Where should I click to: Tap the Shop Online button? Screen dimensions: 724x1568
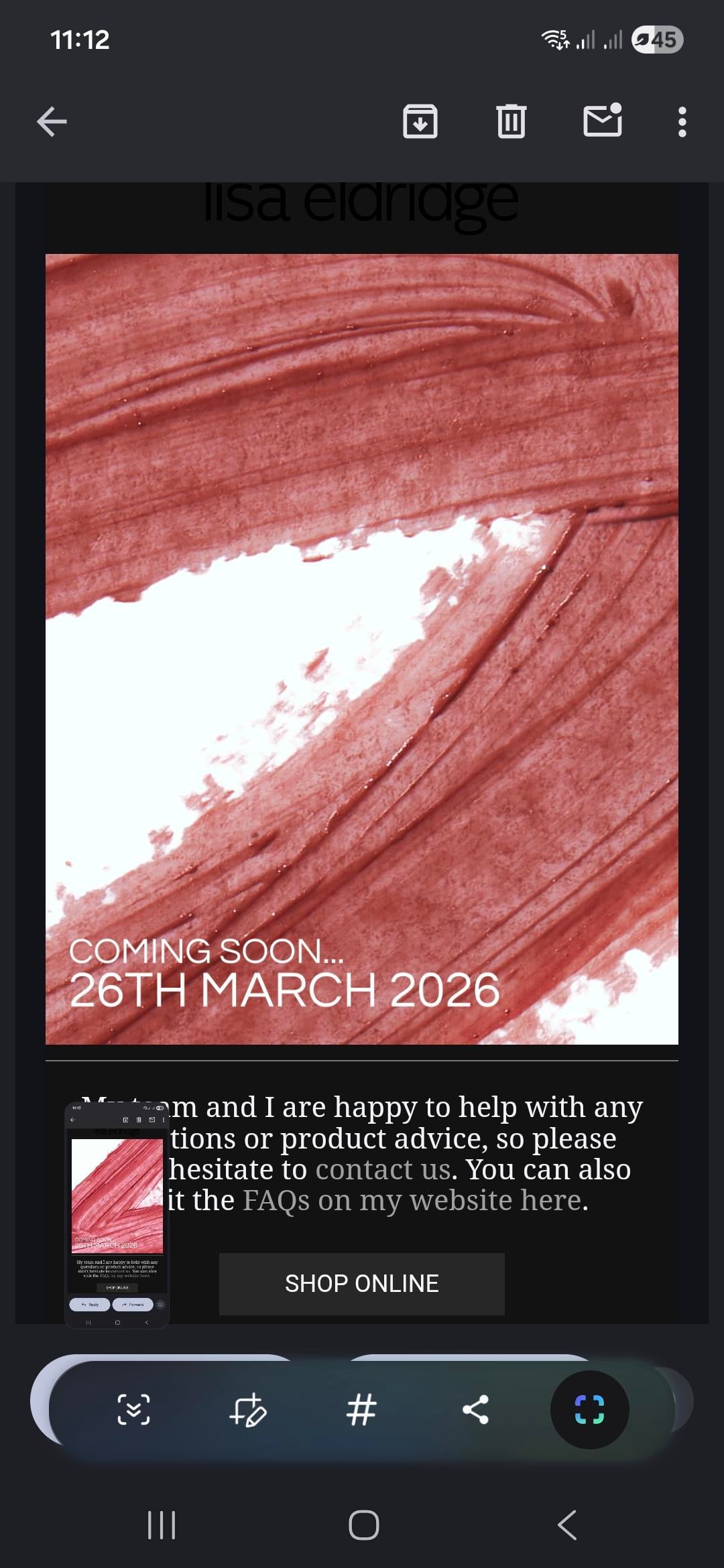coord(362,1284)
